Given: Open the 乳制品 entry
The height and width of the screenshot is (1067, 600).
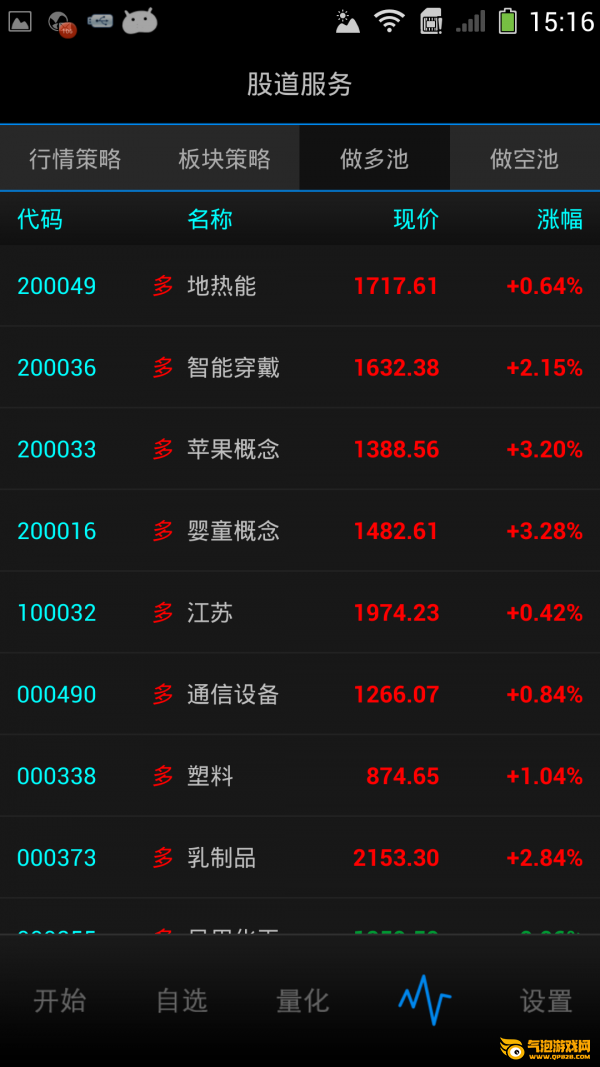Looking at the screenshot, I should pos(300,857).
